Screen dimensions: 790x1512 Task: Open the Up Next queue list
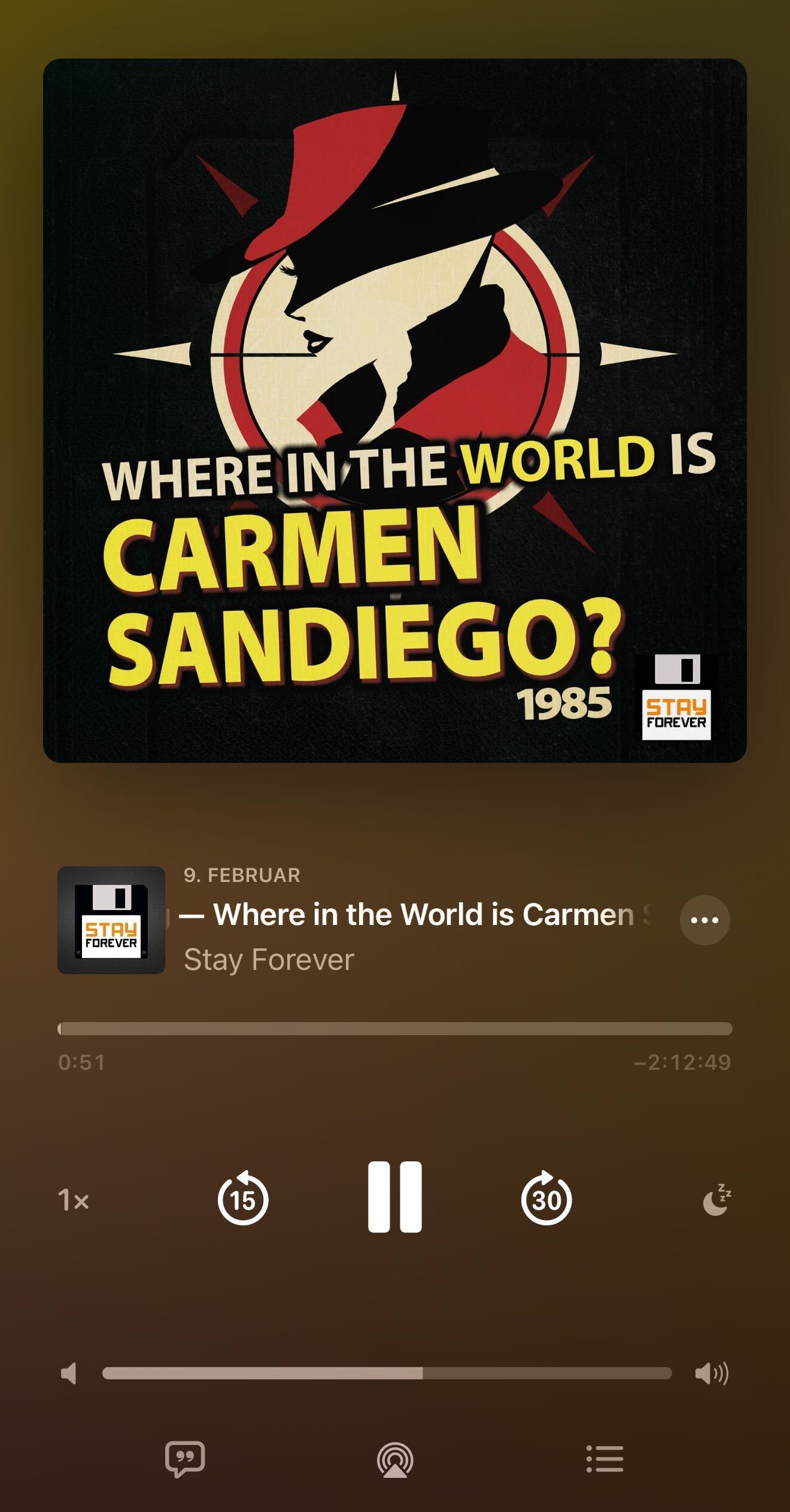(x=604, y=1459)
